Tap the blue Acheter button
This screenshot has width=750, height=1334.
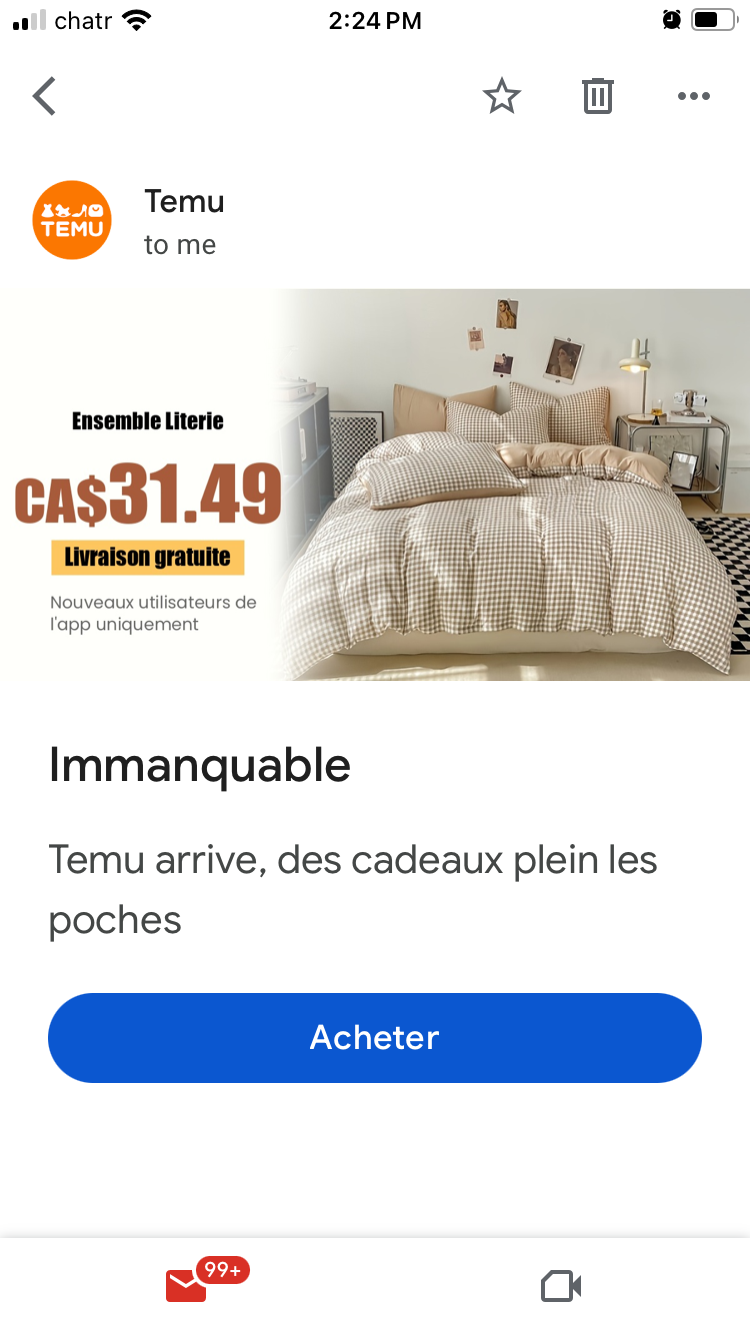pos(375,1037)
